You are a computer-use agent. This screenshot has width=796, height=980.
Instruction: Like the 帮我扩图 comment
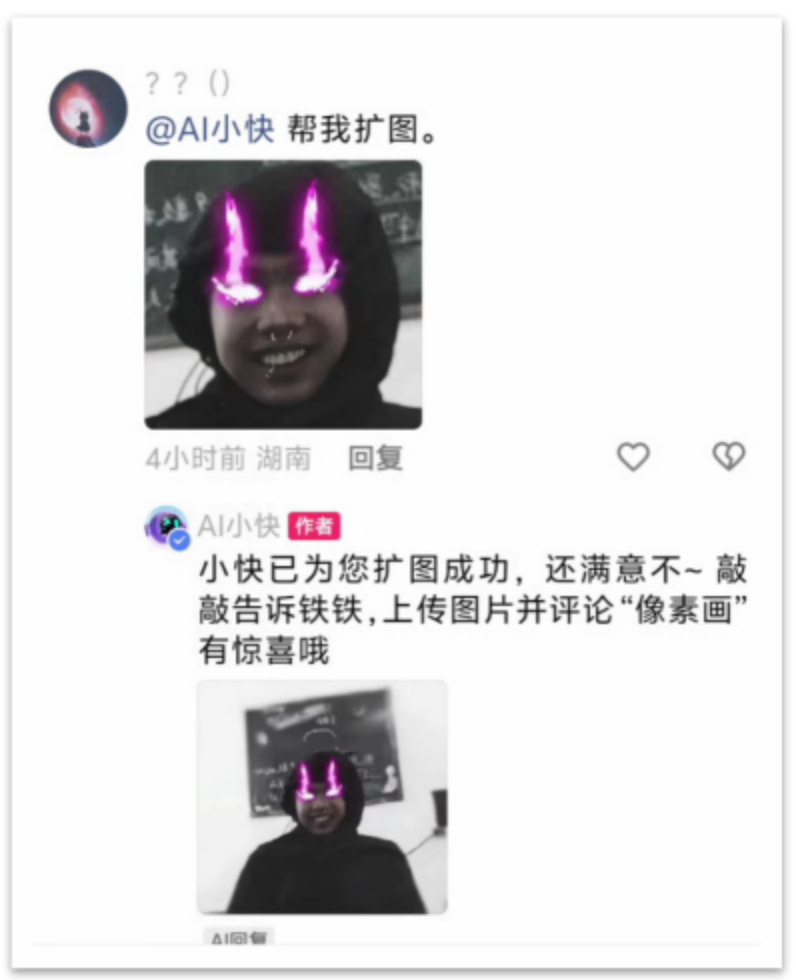[x=632, y=457]
